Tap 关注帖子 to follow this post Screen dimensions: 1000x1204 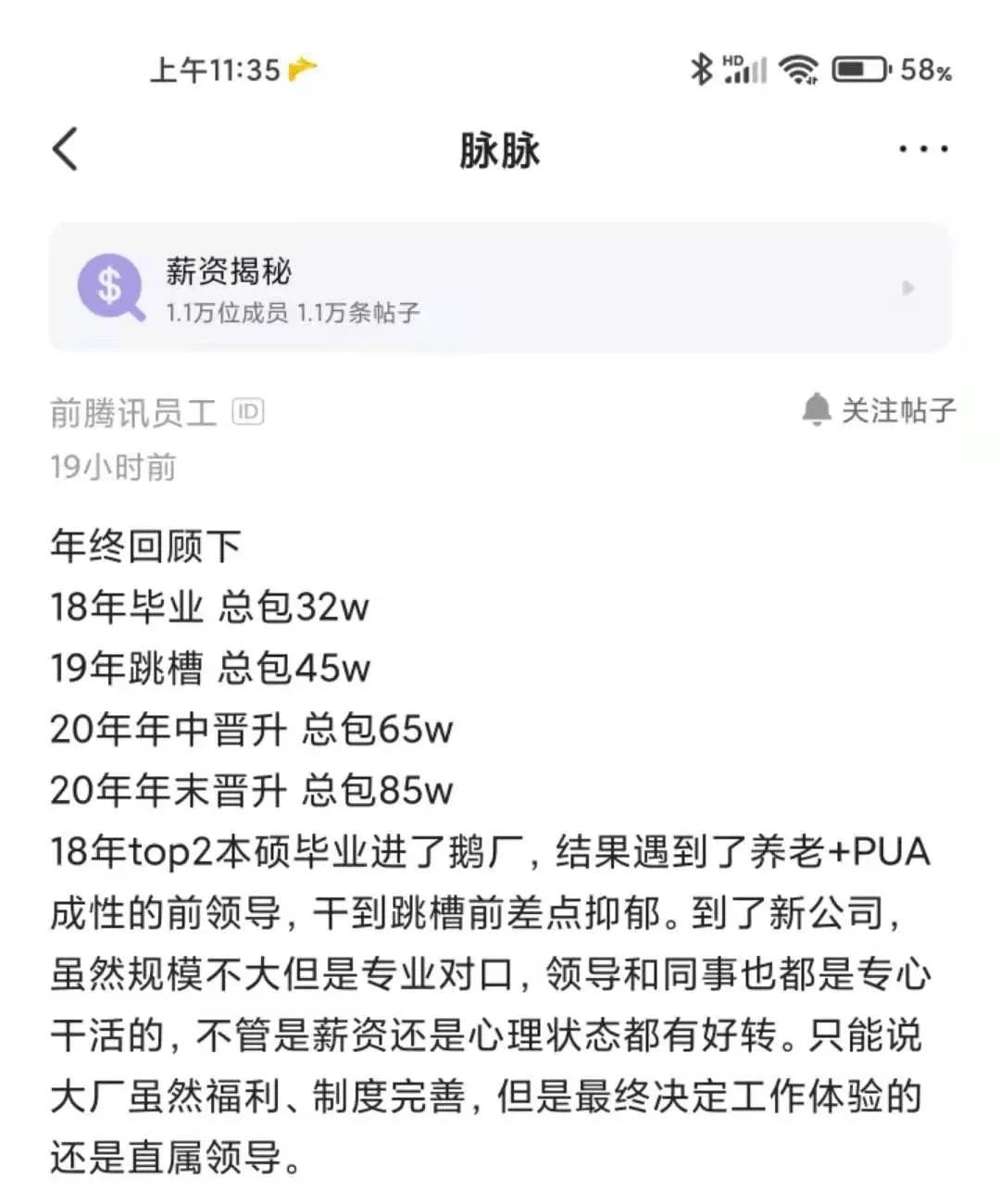tap(880, 409)
